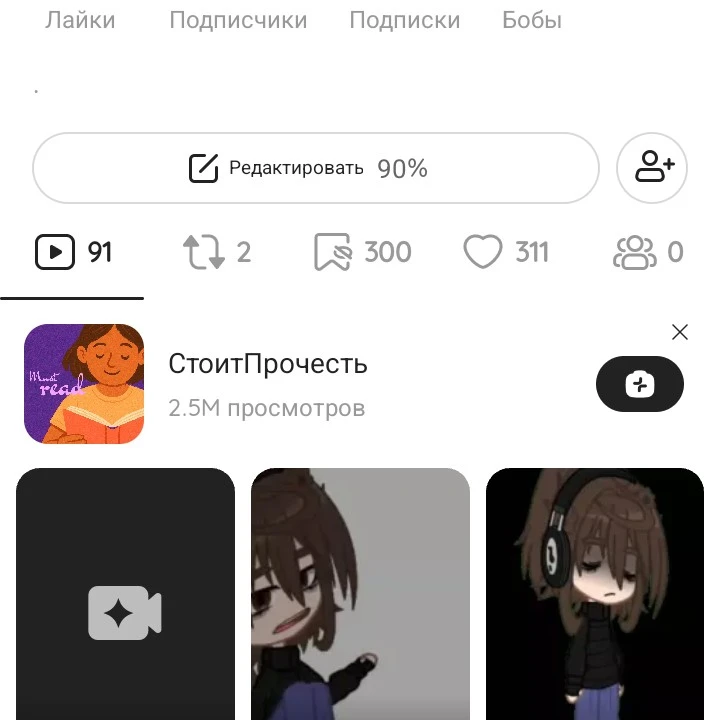The height and width of the screenshot is (720, 720).
Task: Switch to the friends tab with 0
Action: pos(648,252)
